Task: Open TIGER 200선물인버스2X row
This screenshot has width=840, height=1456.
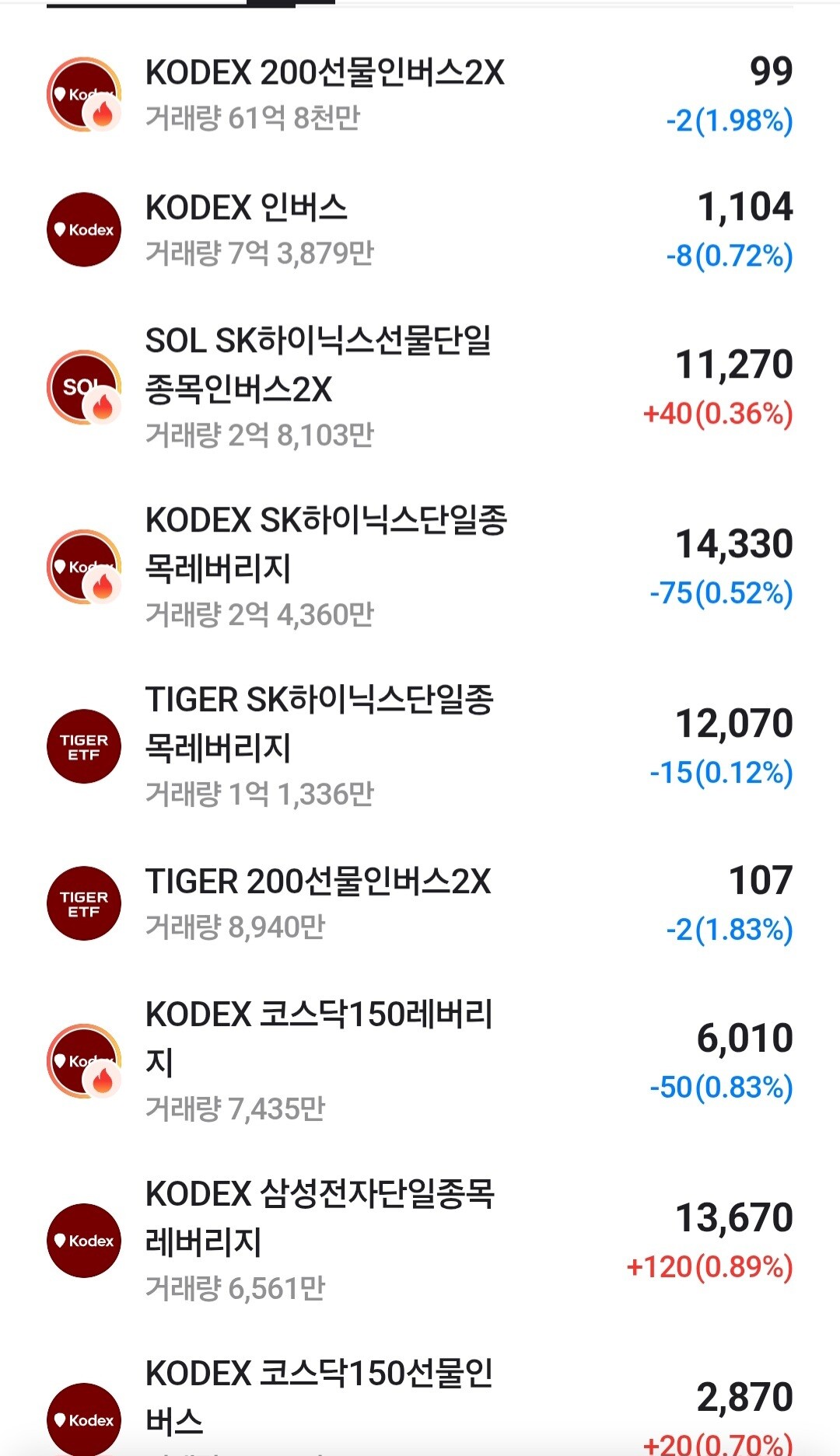Action: pos(420,903)
